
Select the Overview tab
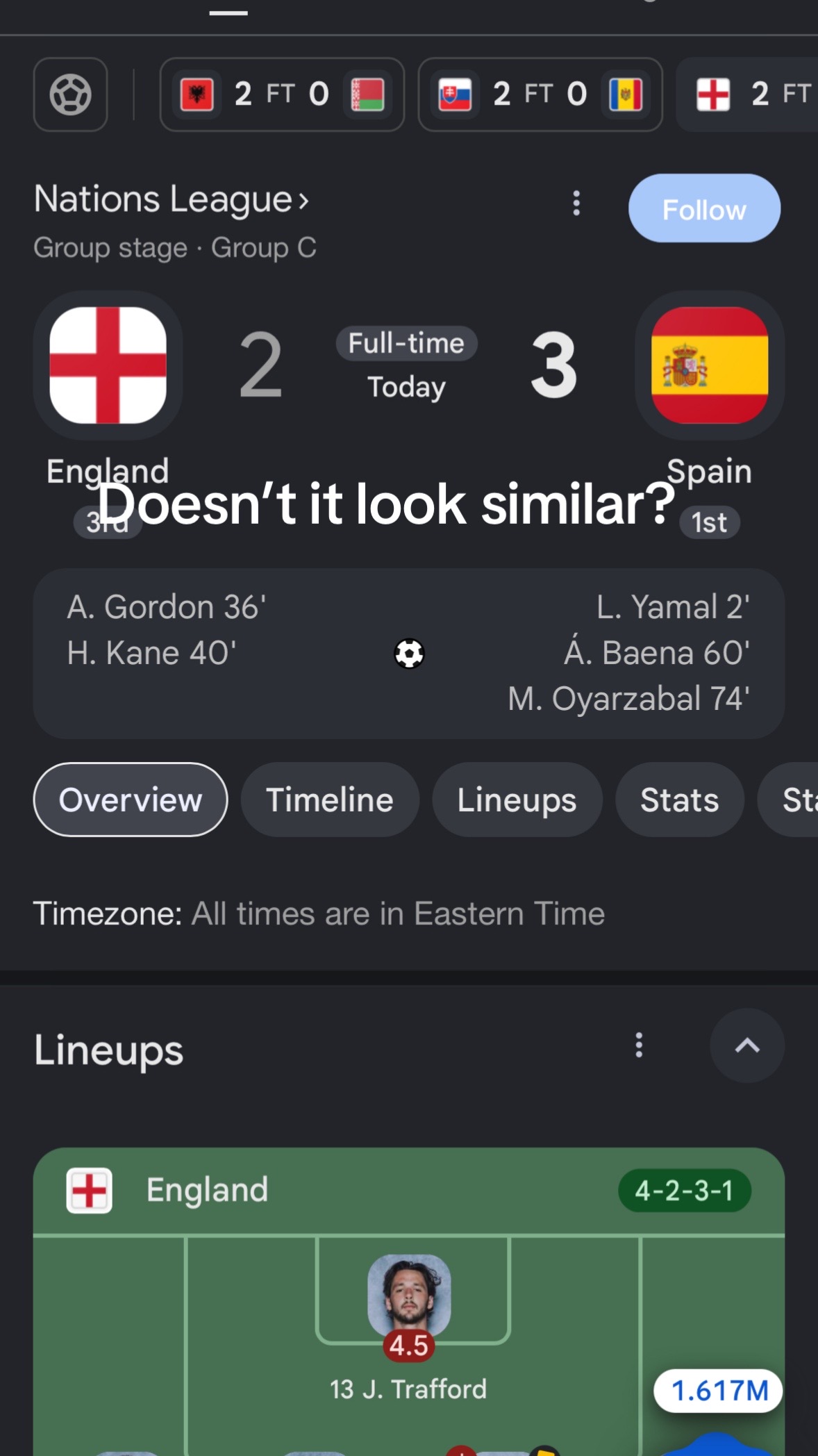(131, 800)
